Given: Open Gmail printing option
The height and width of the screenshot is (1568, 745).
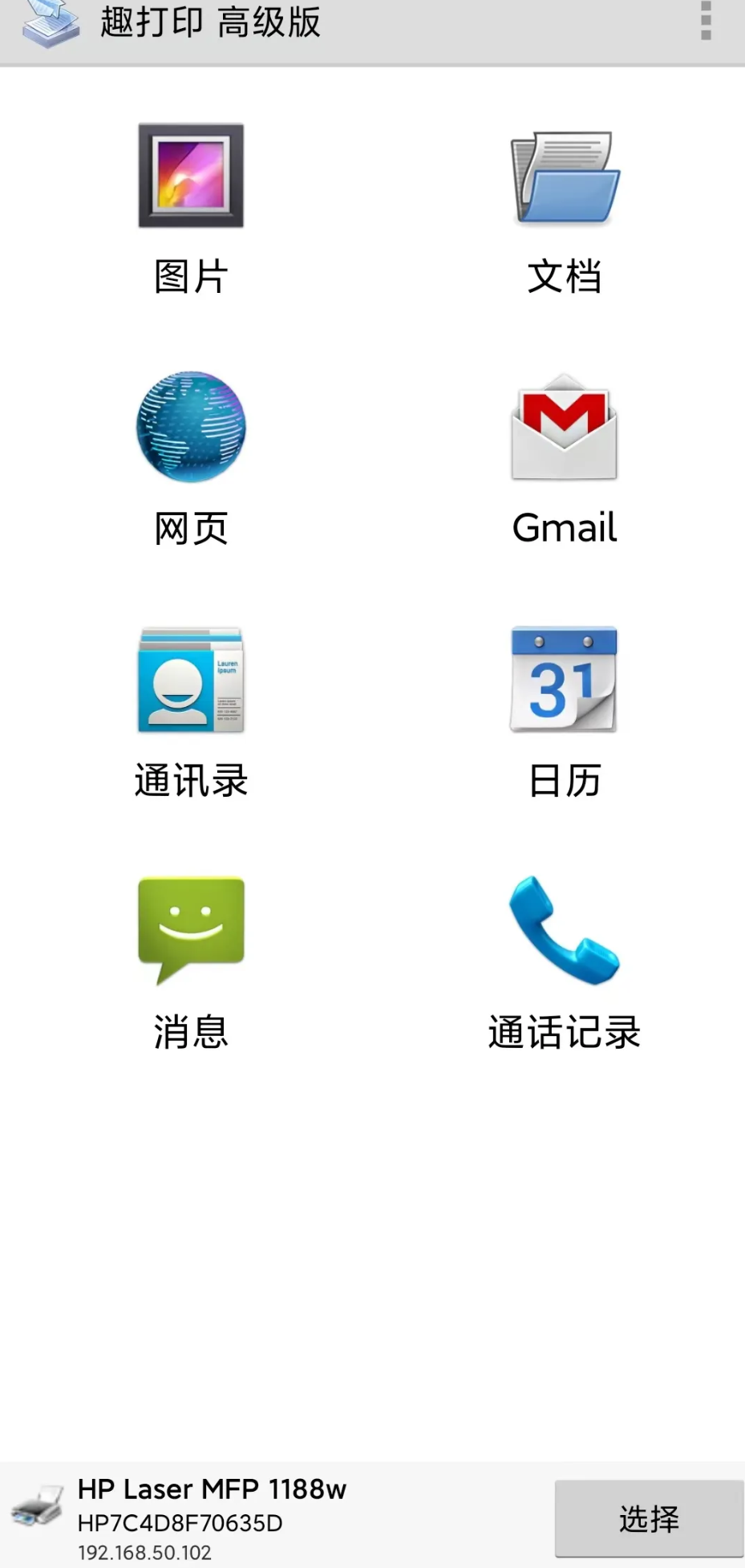Looking at the screenshot, I should click(x=565, y=460).
